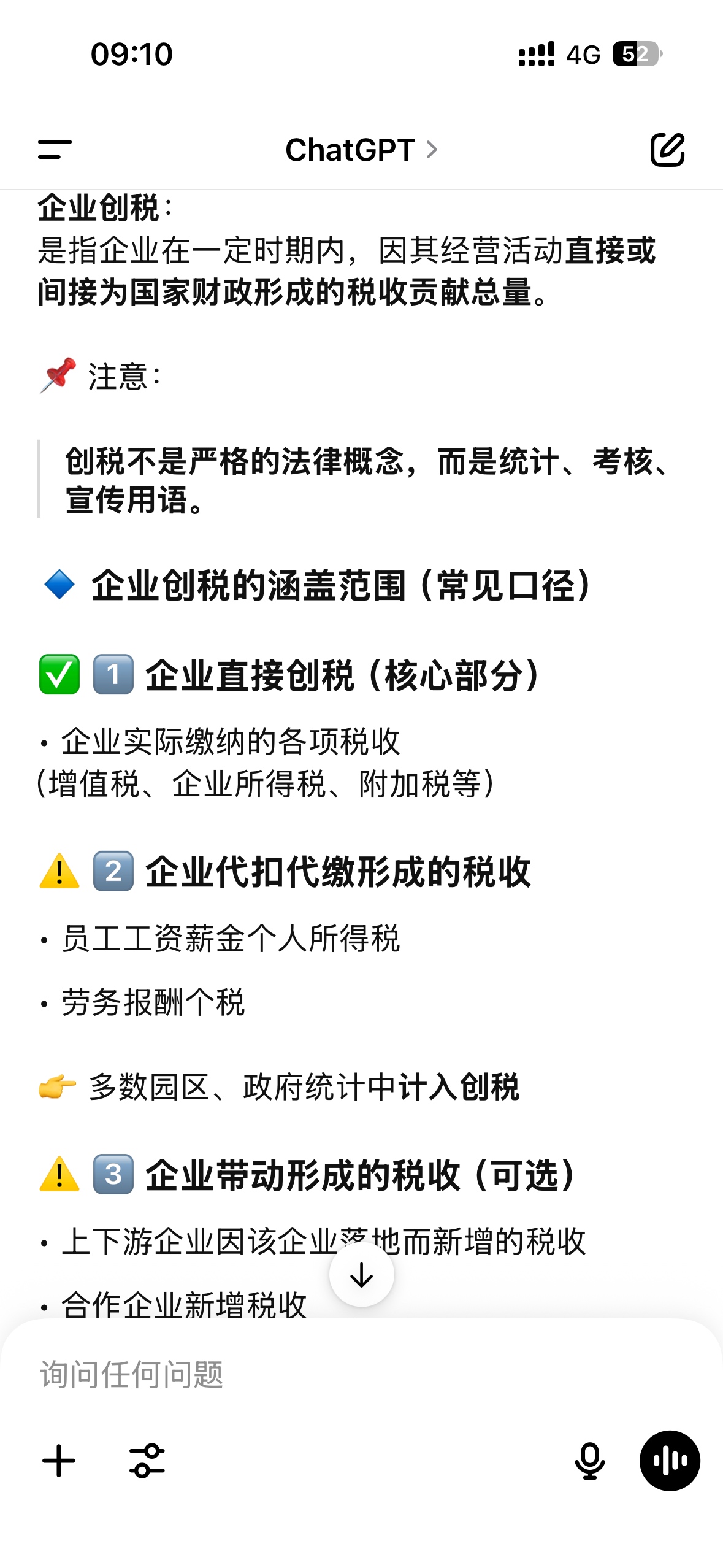Jump to the bottom of the conversation
This screenshot has width=723, height=1568.
(361, 1275)
